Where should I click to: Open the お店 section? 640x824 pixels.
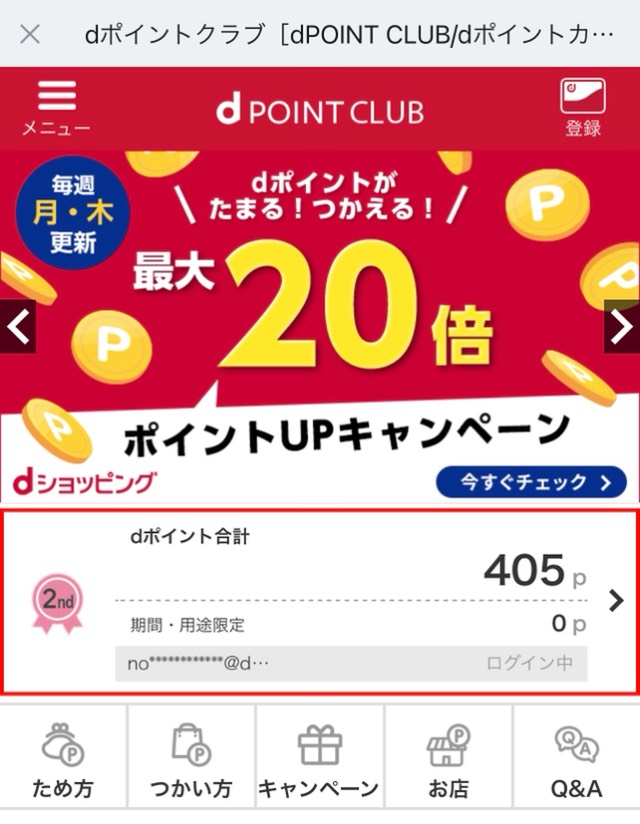(448, 760)
